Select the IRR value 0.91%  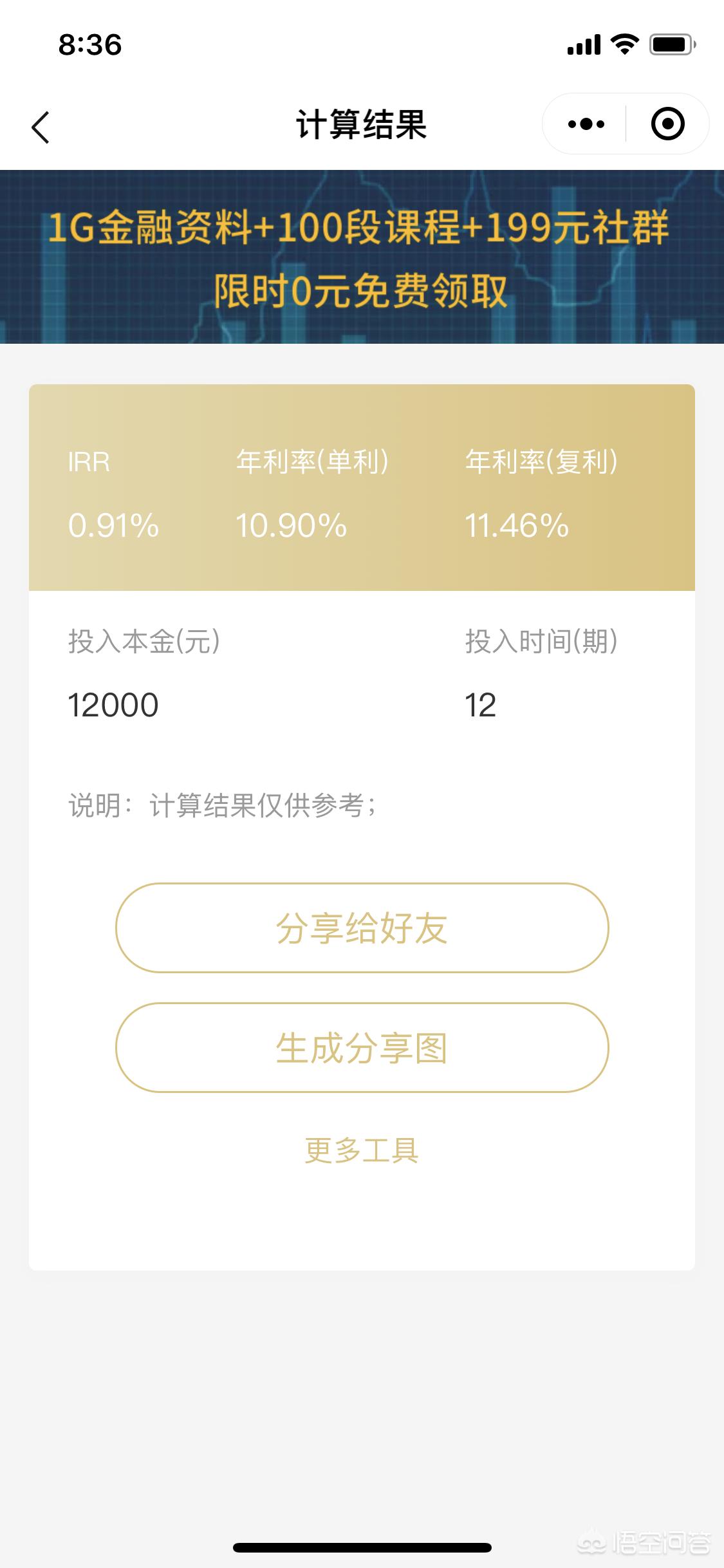click(x=113, y=526)
